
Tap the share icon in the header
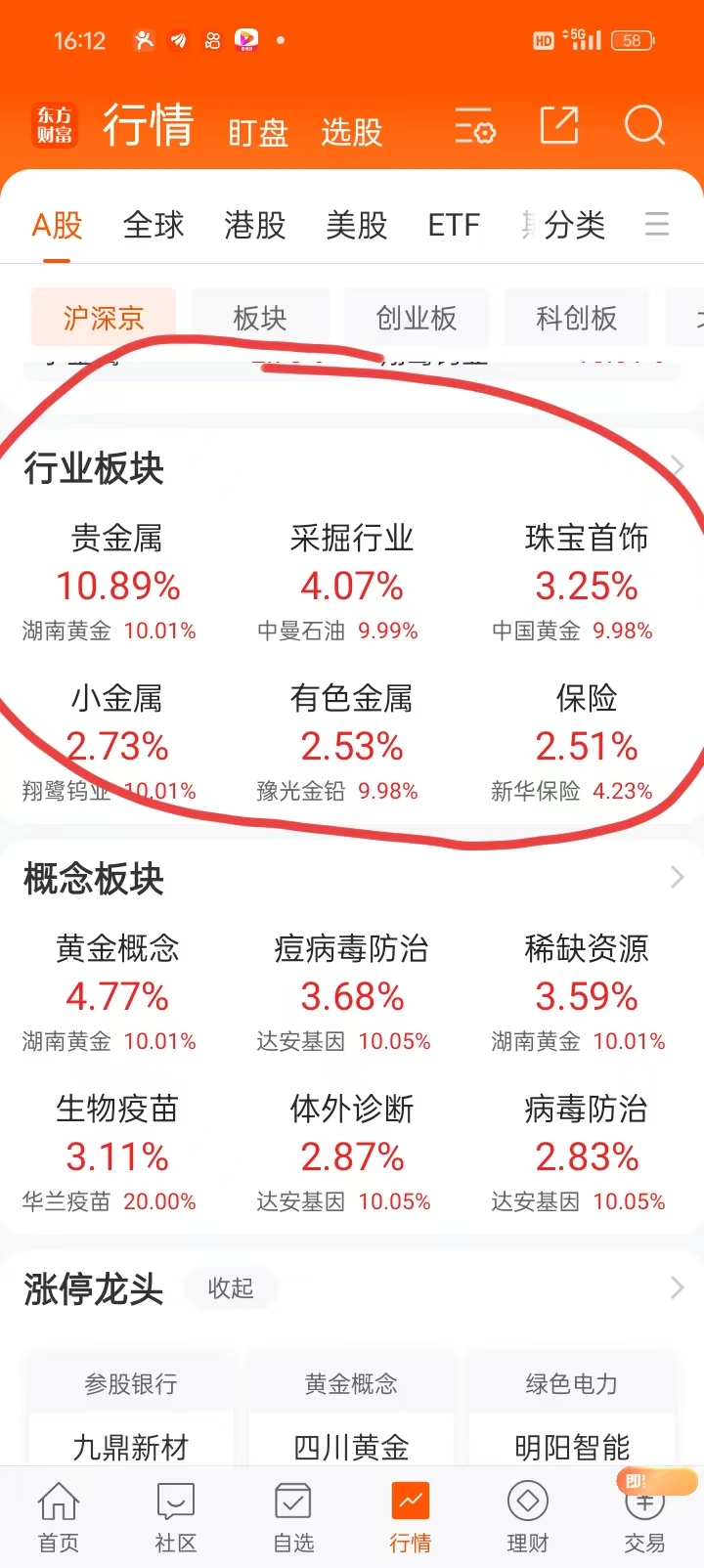pos(559,126)
